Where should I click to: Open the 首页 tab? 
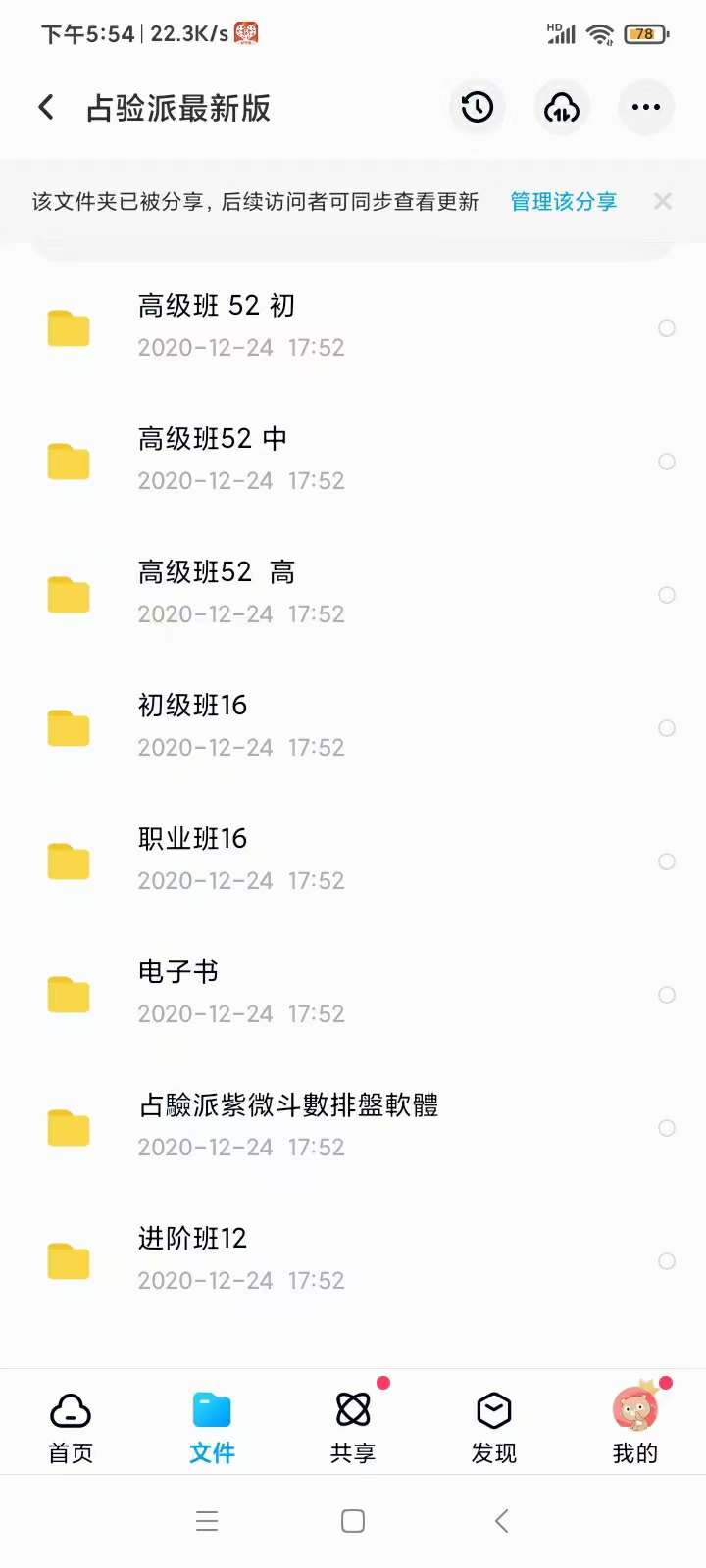pyautogui.click(x=70, y=1424)
